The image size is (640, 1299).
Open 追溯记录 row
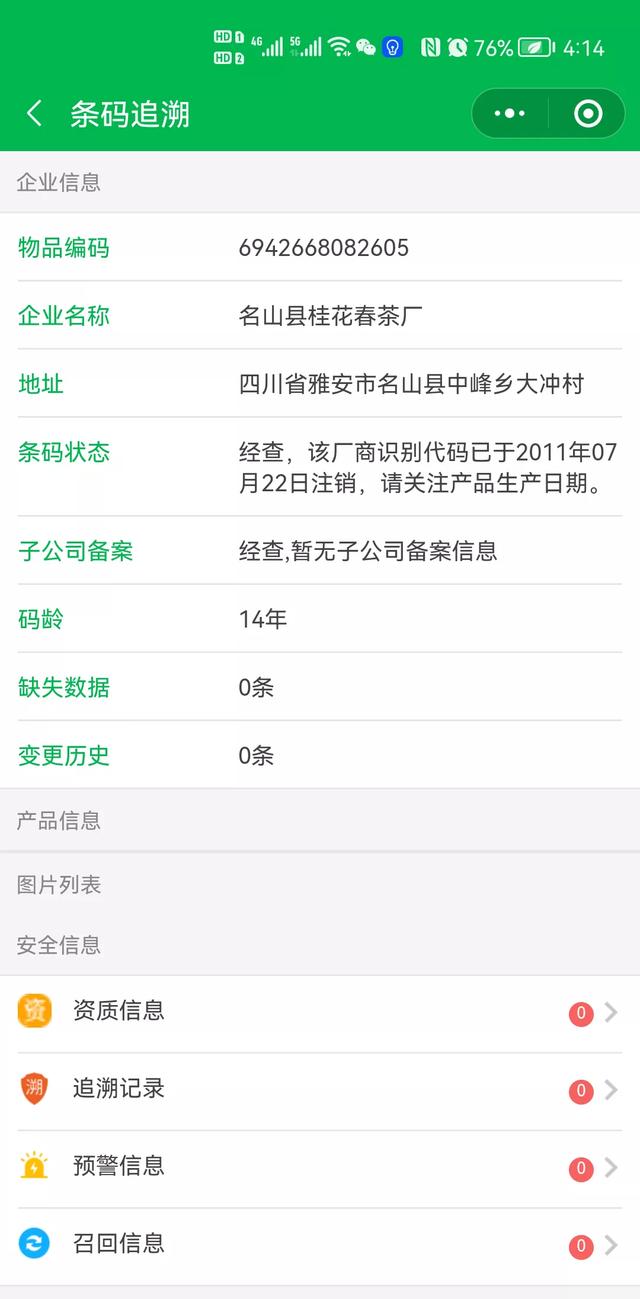tap(320, 1090)
